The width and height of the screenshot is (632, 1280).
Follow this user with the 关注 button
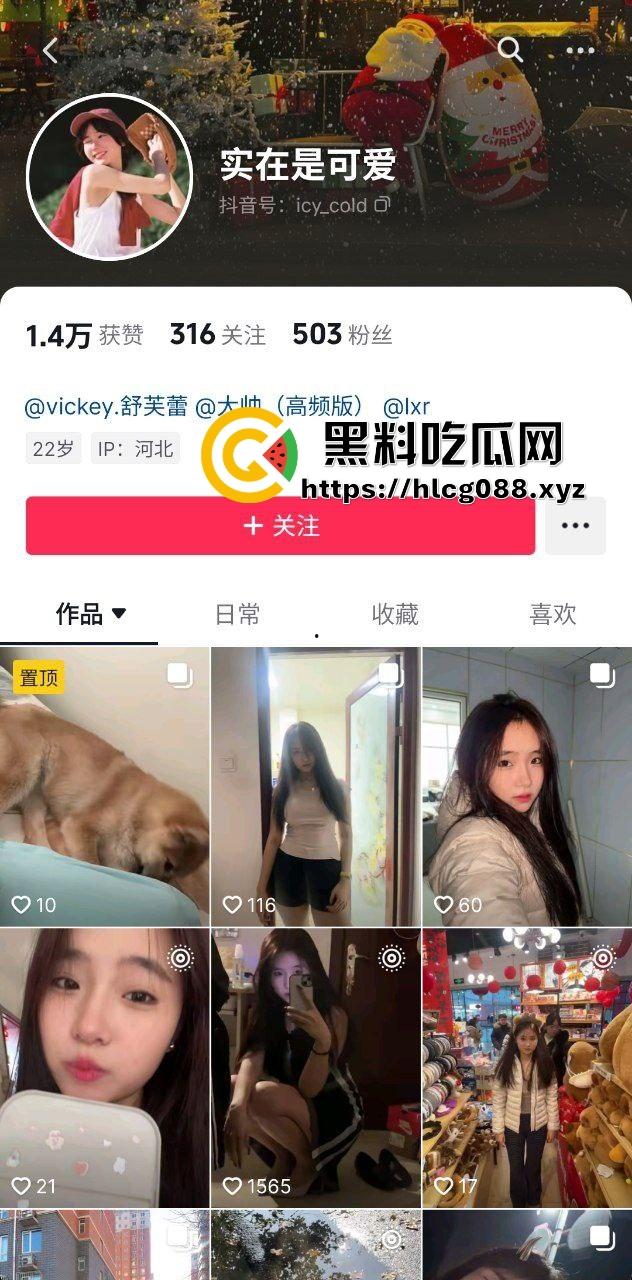(281, 526)
